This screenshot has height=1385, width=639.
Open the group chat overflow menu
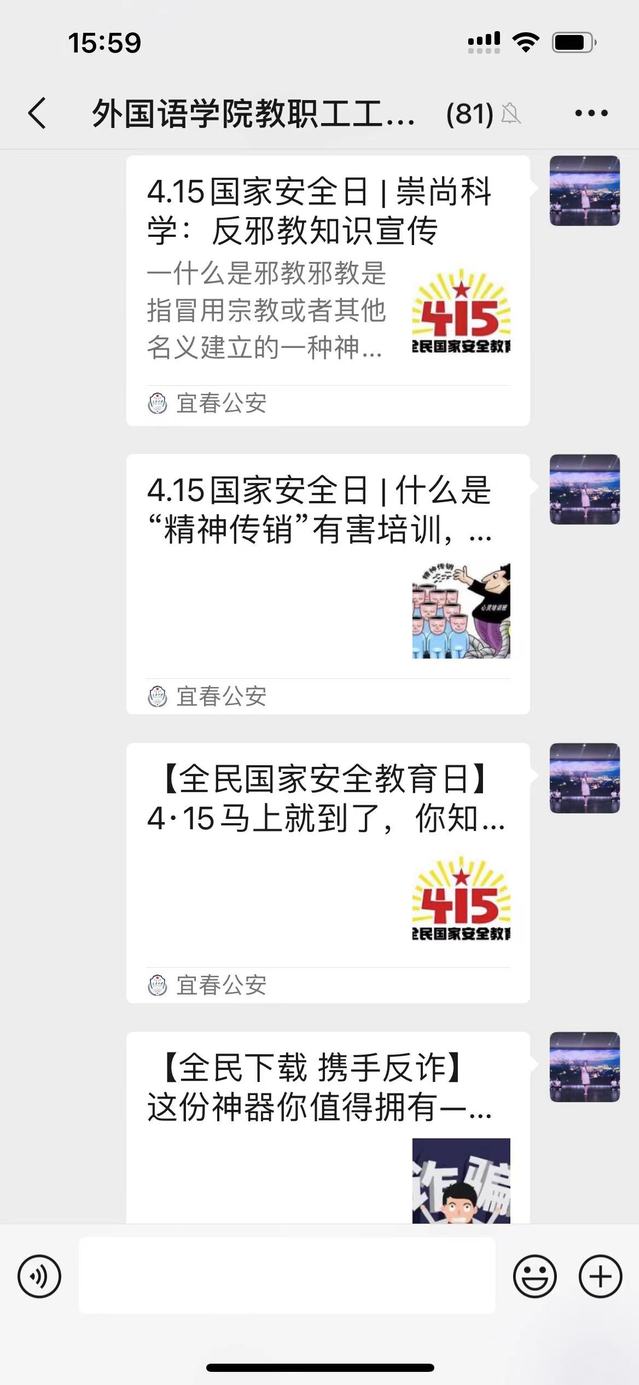pyautogui.click(x=591, y=114)
